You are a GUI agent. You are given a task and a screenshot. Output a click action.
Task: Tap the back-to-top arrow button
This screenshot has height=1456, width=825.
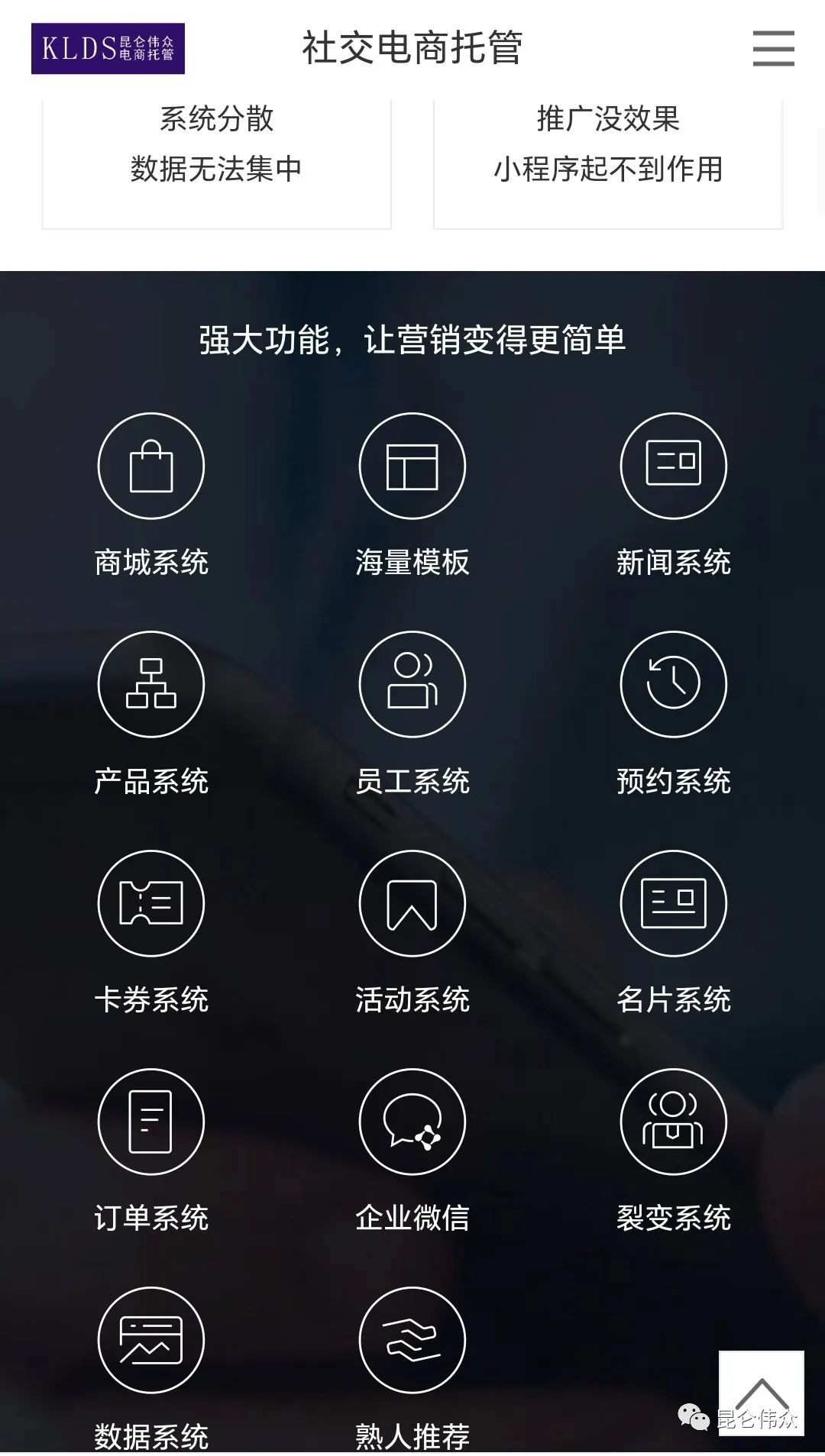click(761, 1393)
